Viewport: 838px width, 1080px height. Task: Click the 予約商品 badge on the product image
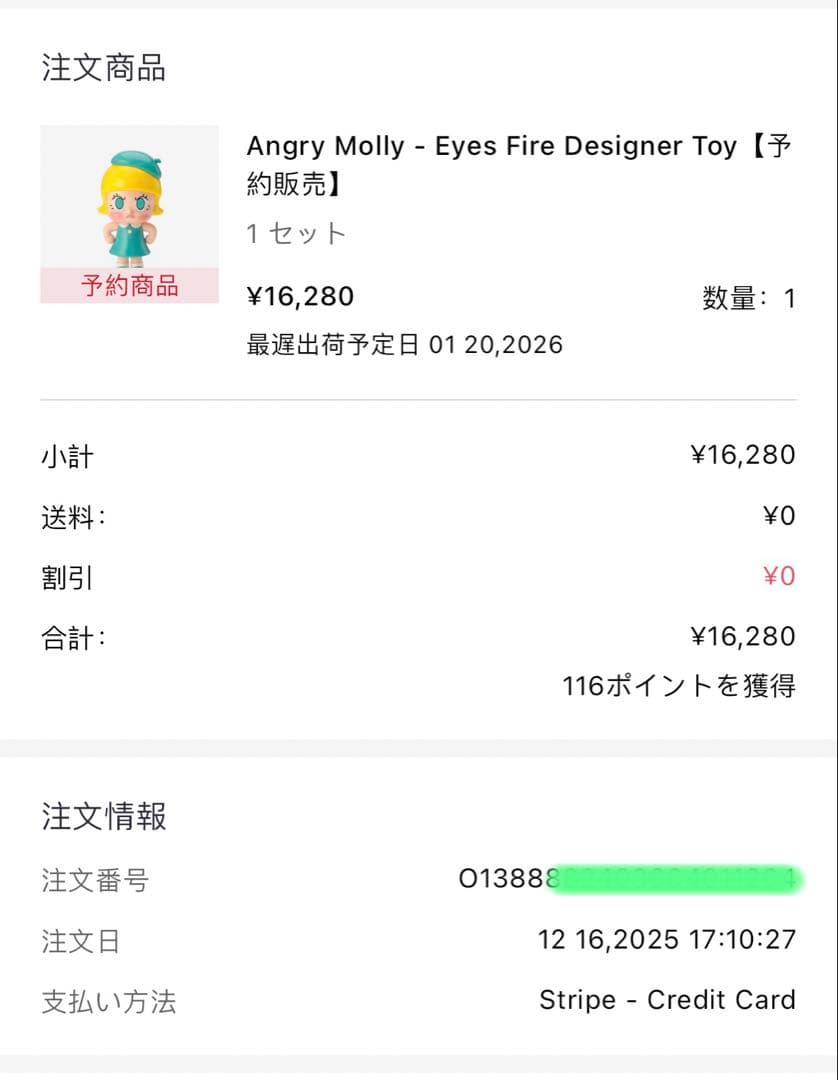128,286
